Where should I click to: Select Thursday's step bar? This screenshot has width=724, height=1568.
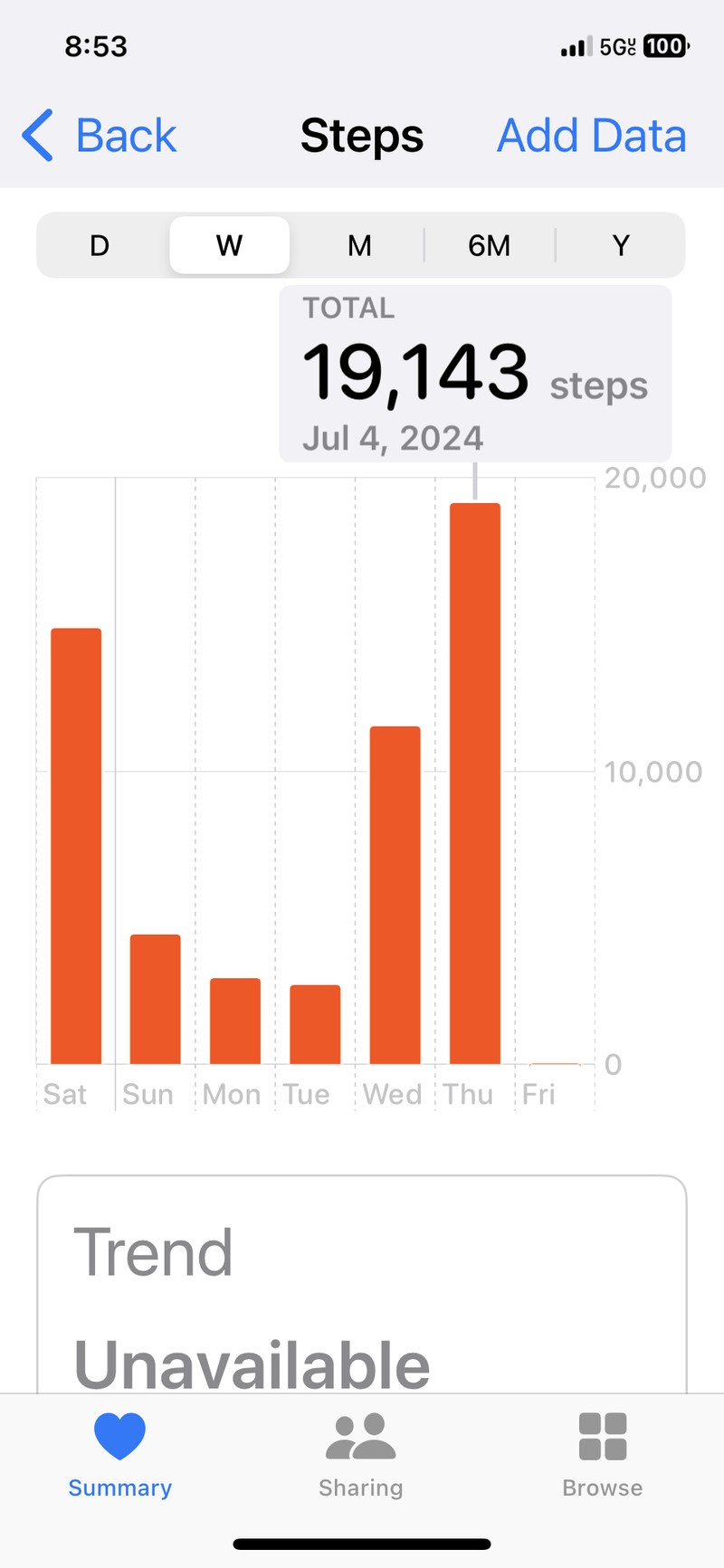475,784
